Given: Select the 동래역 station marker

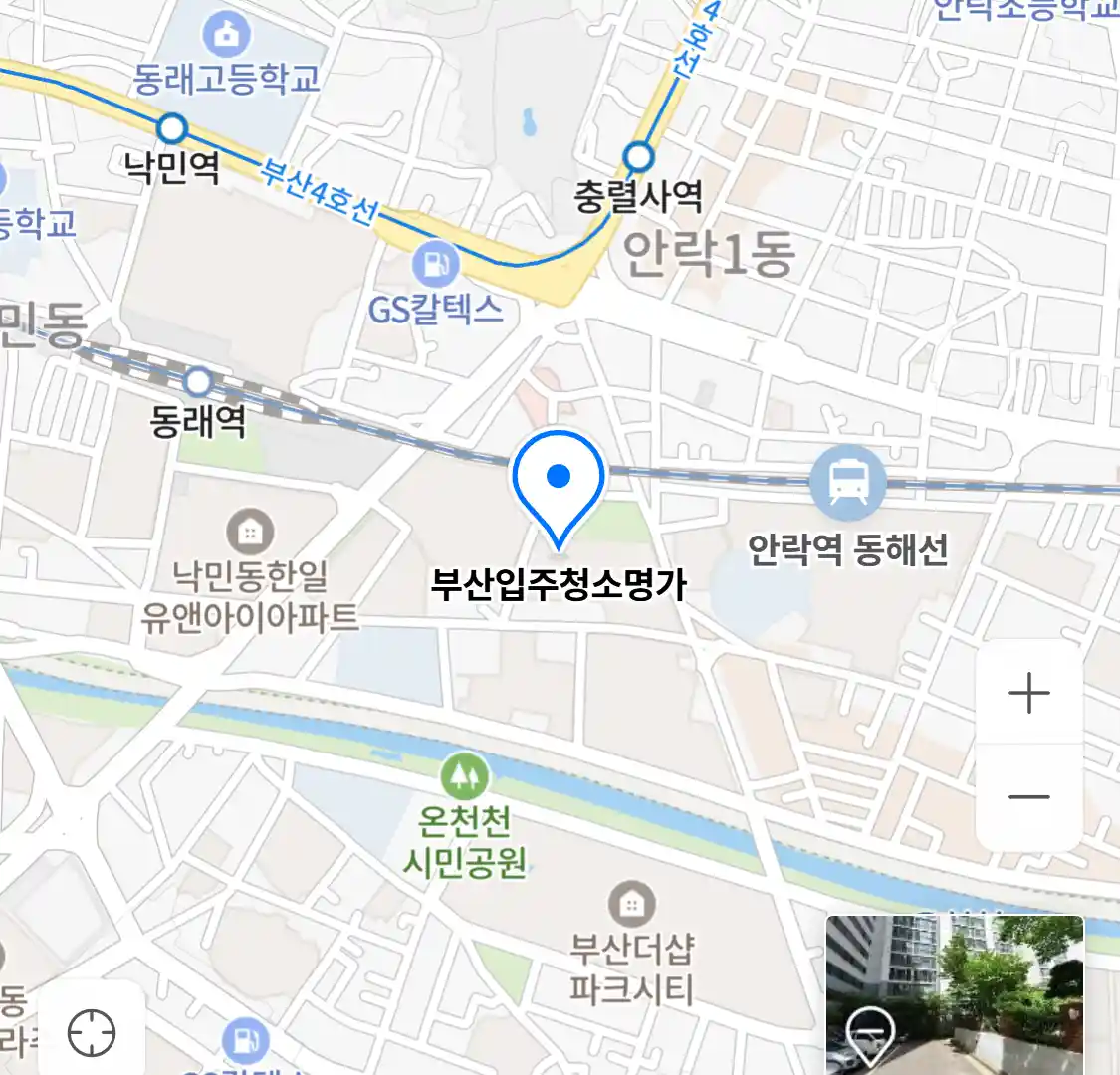Looking at the screenshot, I should pos(199,382).
